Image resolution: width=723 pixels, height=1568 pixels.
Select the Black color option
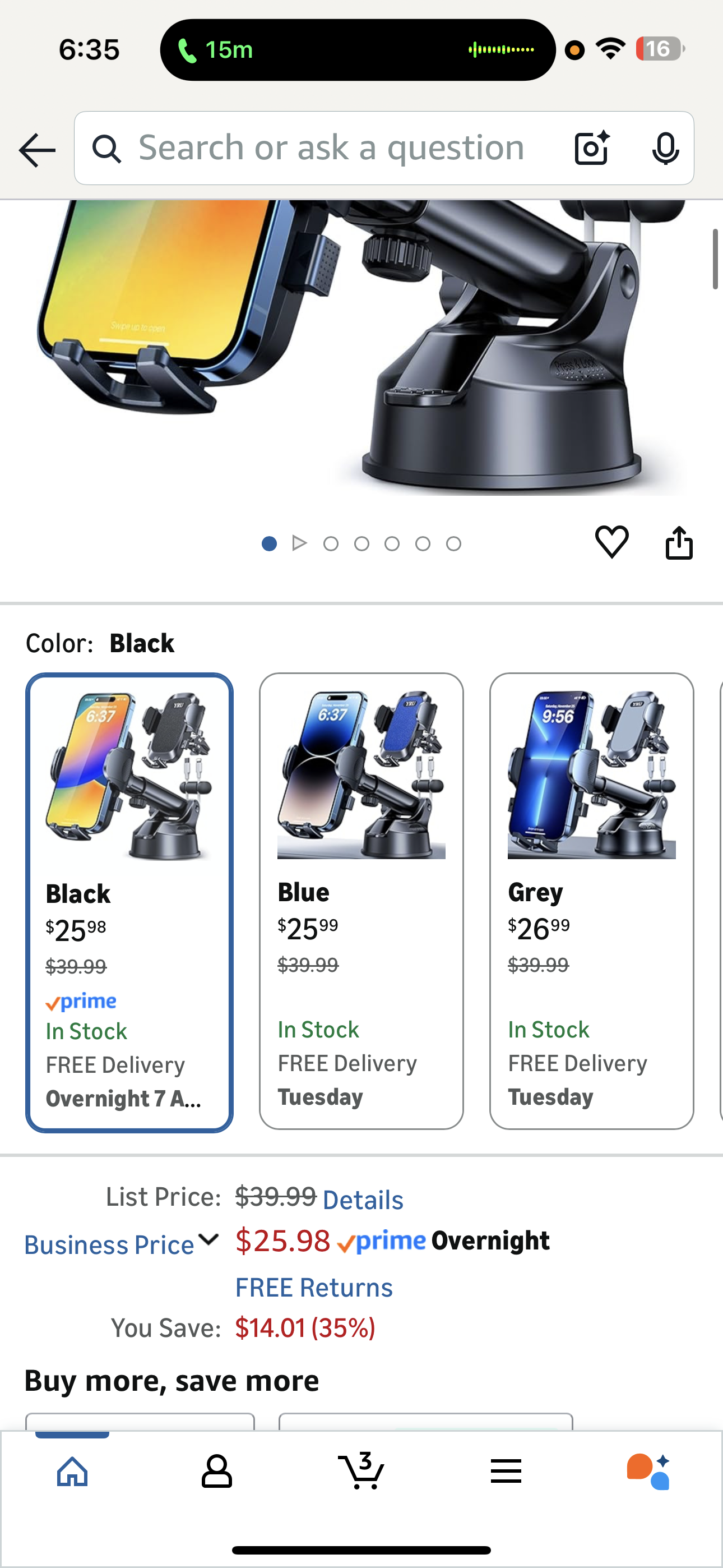pos(129,902)
